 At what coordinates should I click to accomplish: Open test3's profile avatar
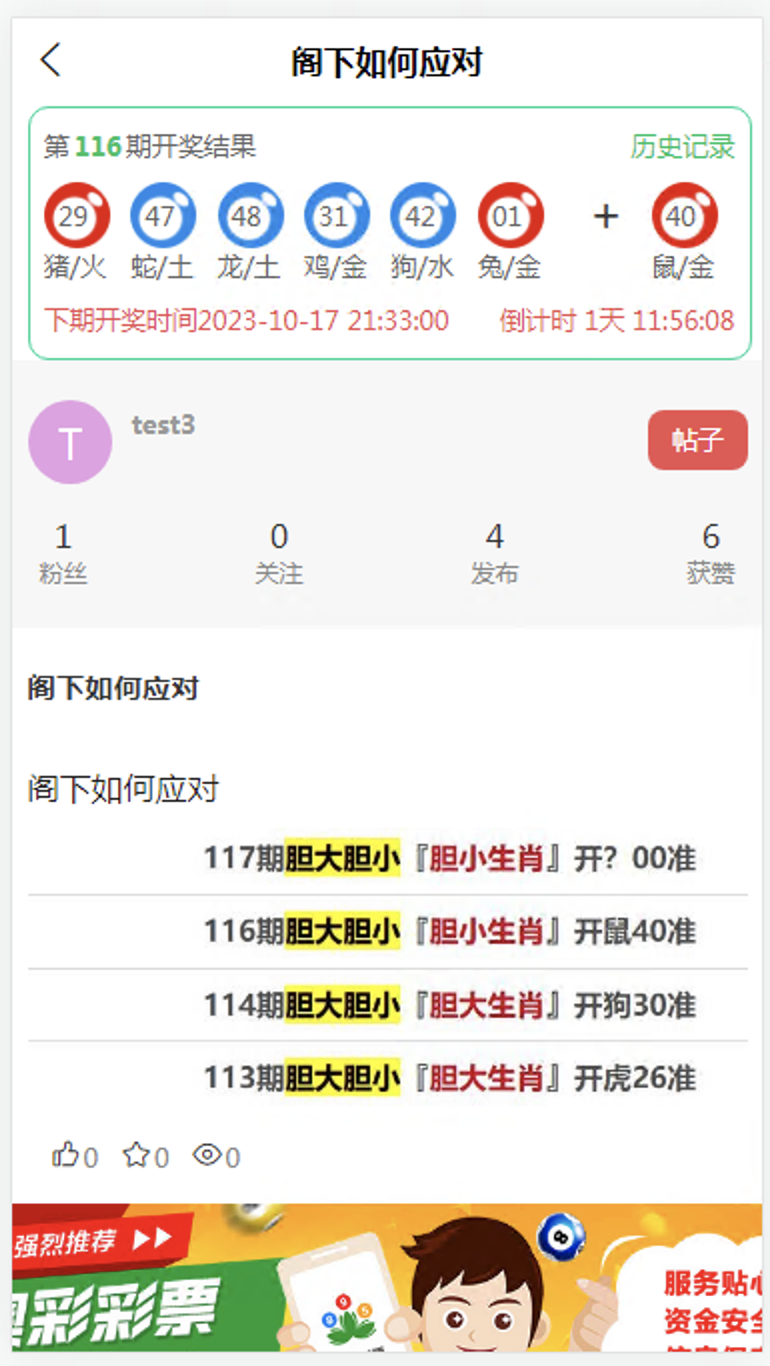(70, 442)
